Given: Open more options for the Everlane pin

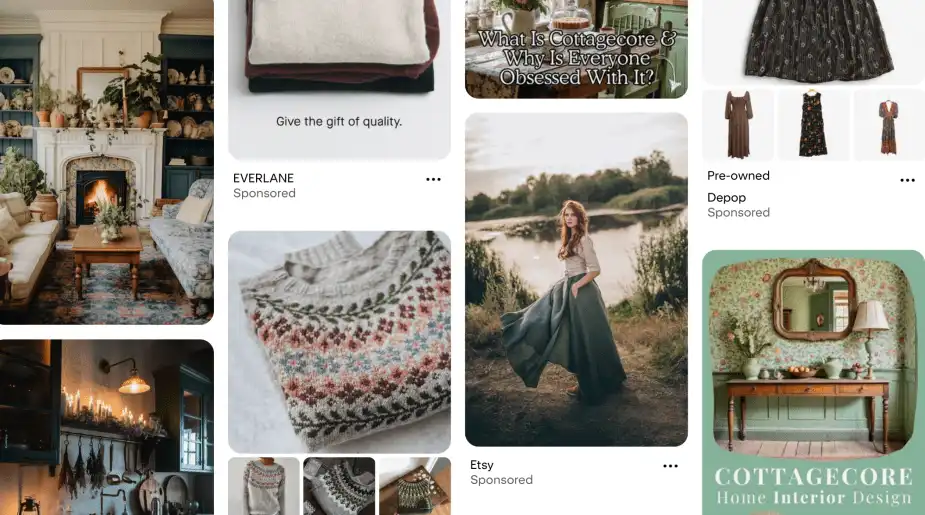Looking at the screenshot, I should point(433,179).
